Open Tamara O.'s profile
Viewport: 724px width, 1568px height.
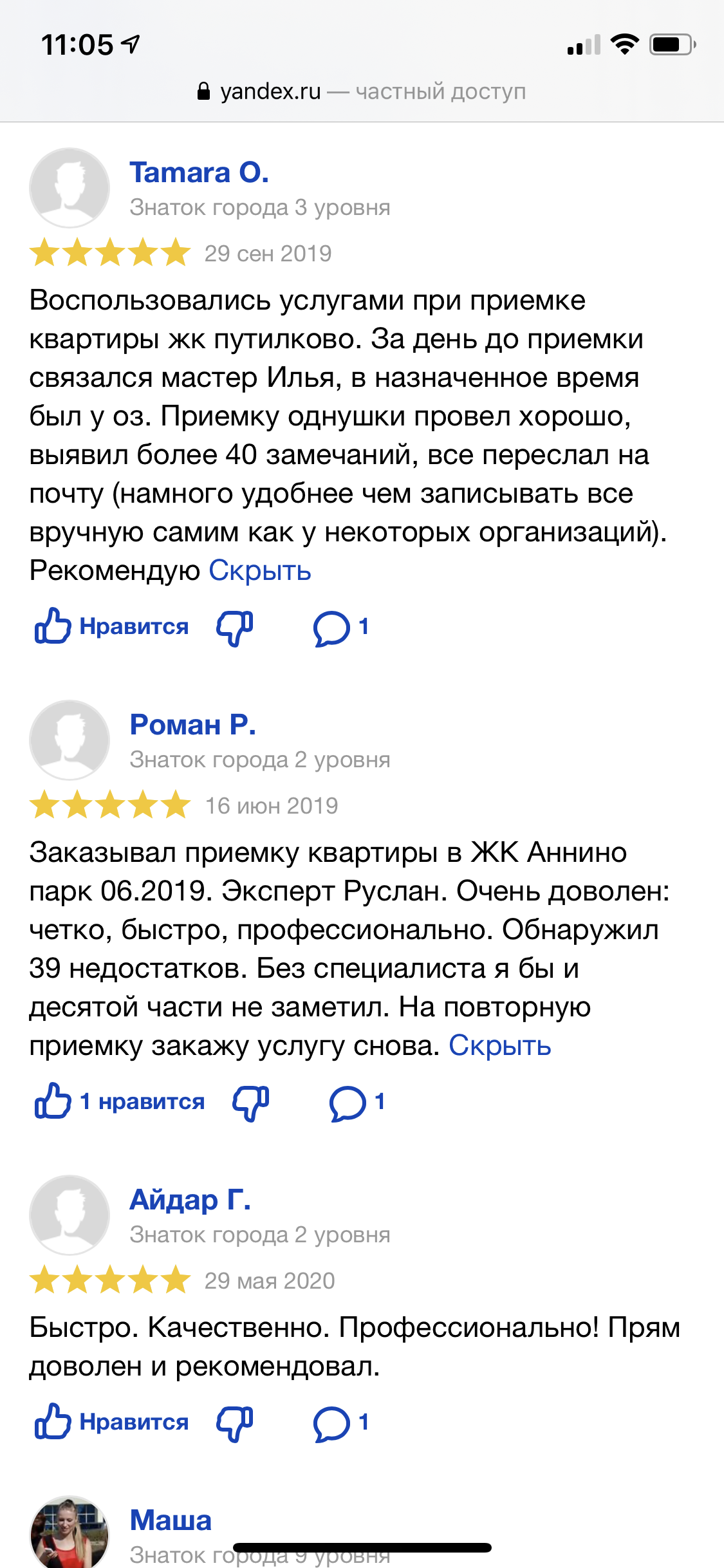pyautogui.click(x=199, y=173)
